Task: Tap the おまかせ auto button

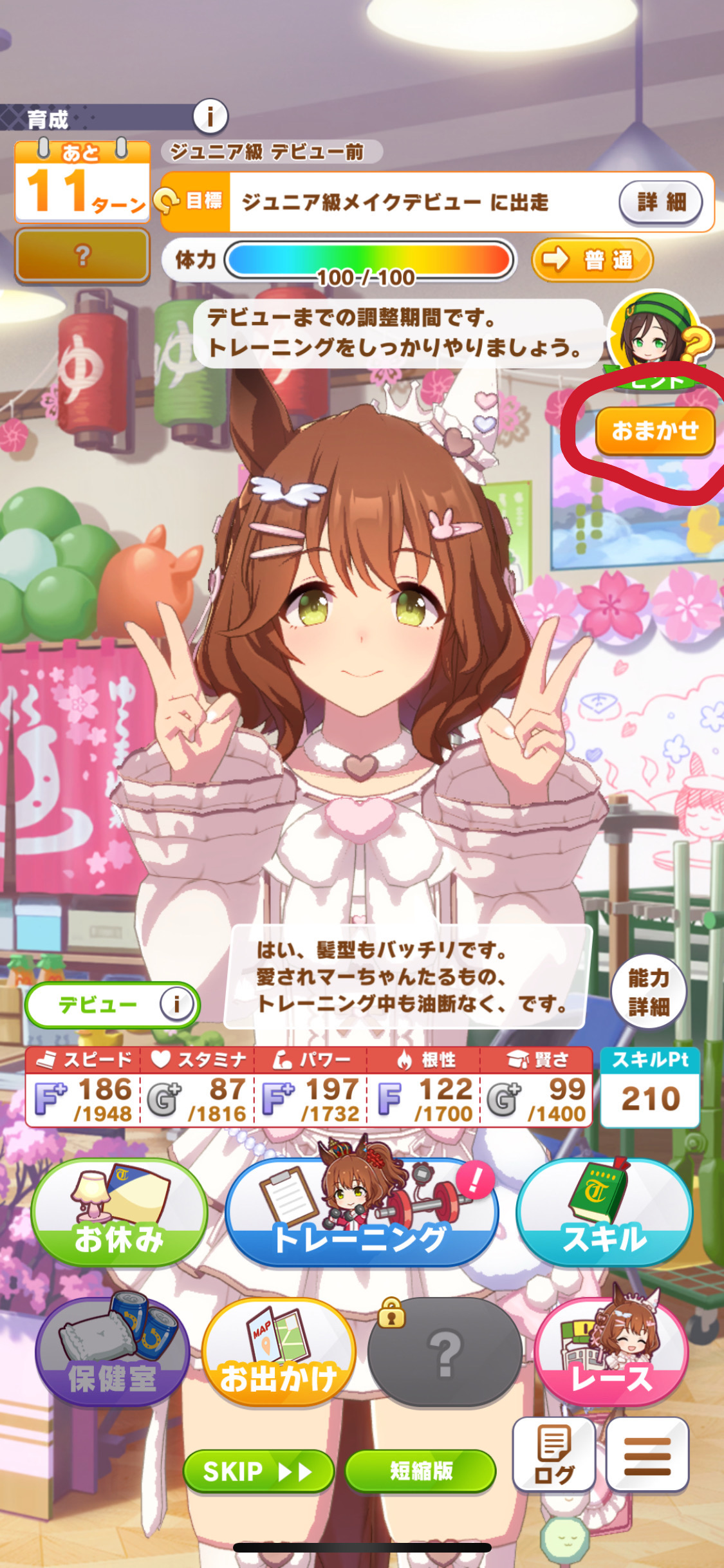Action: point(654,431)
